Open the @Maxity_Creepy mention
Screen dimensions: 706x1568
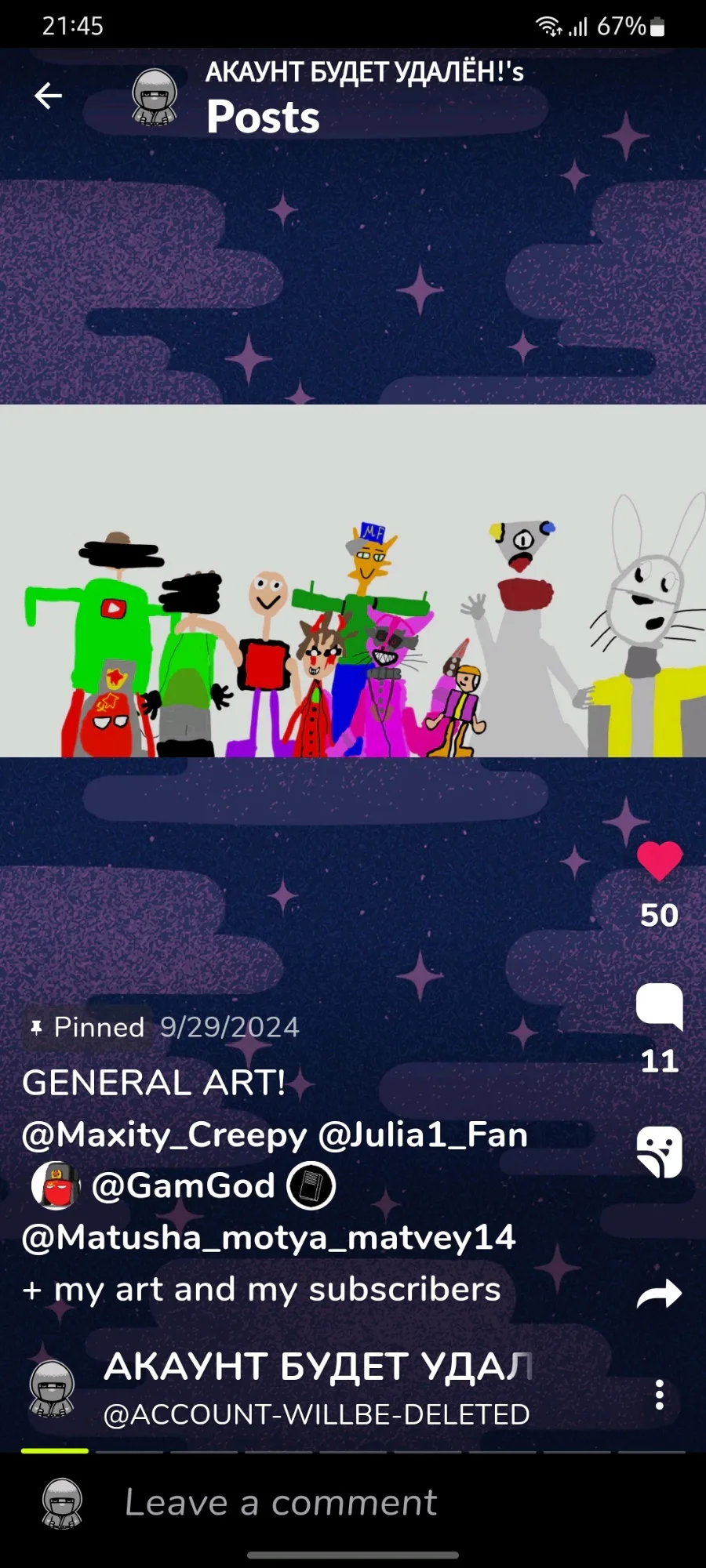165,1134
